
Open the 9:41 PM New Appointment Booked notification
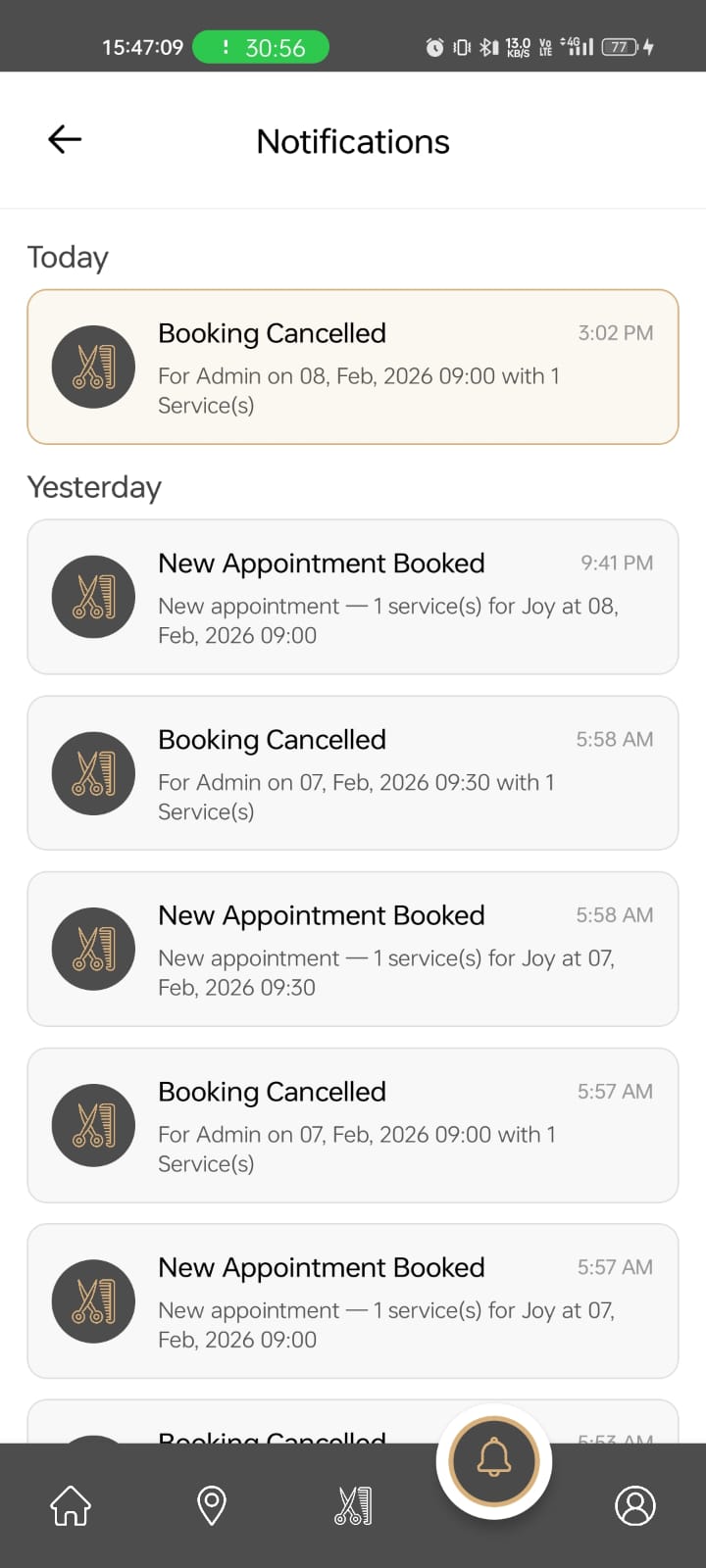353,597
